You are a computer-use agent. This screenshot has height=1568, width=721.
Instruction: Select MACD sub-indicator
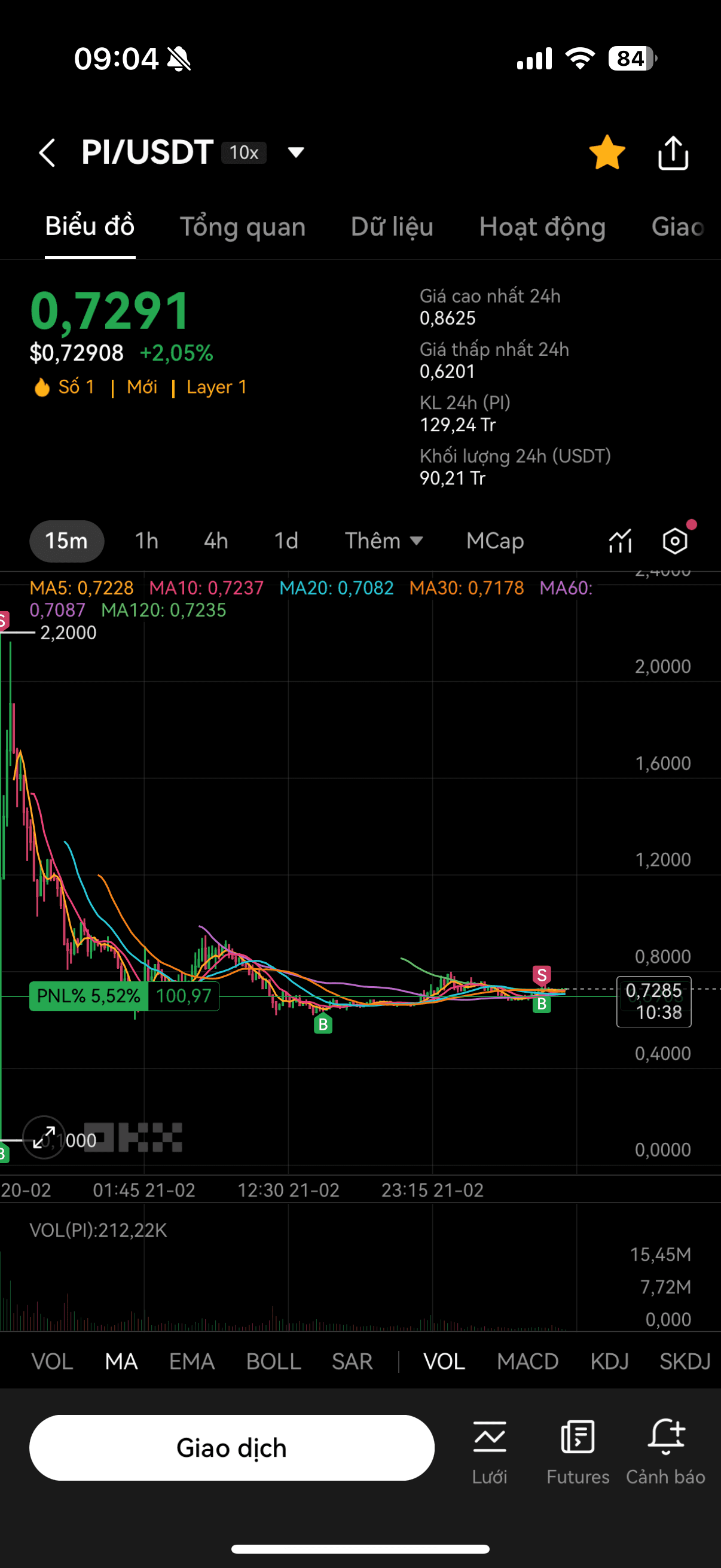527,1361
